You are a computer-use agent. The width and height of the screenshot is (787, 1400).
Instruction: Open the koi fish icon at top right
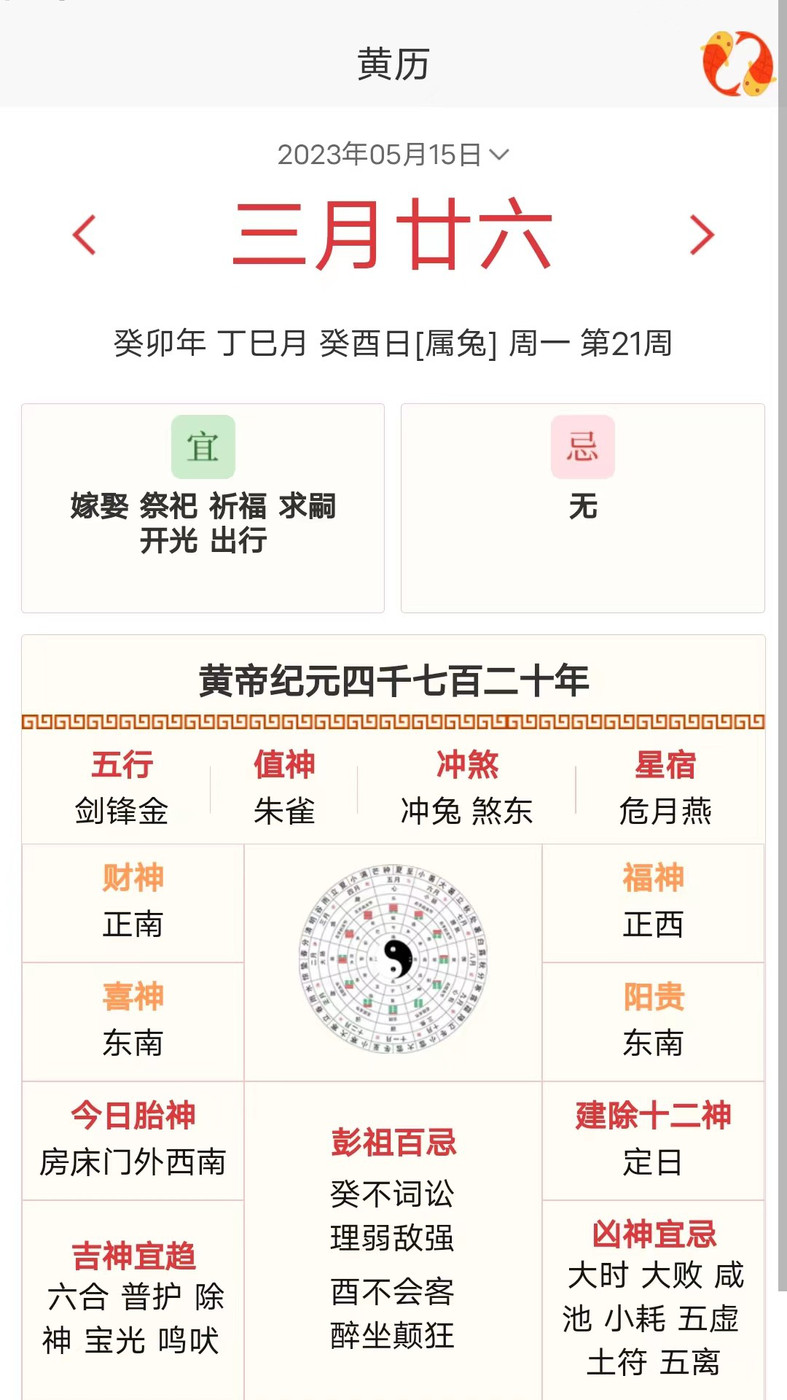[737, 63]
